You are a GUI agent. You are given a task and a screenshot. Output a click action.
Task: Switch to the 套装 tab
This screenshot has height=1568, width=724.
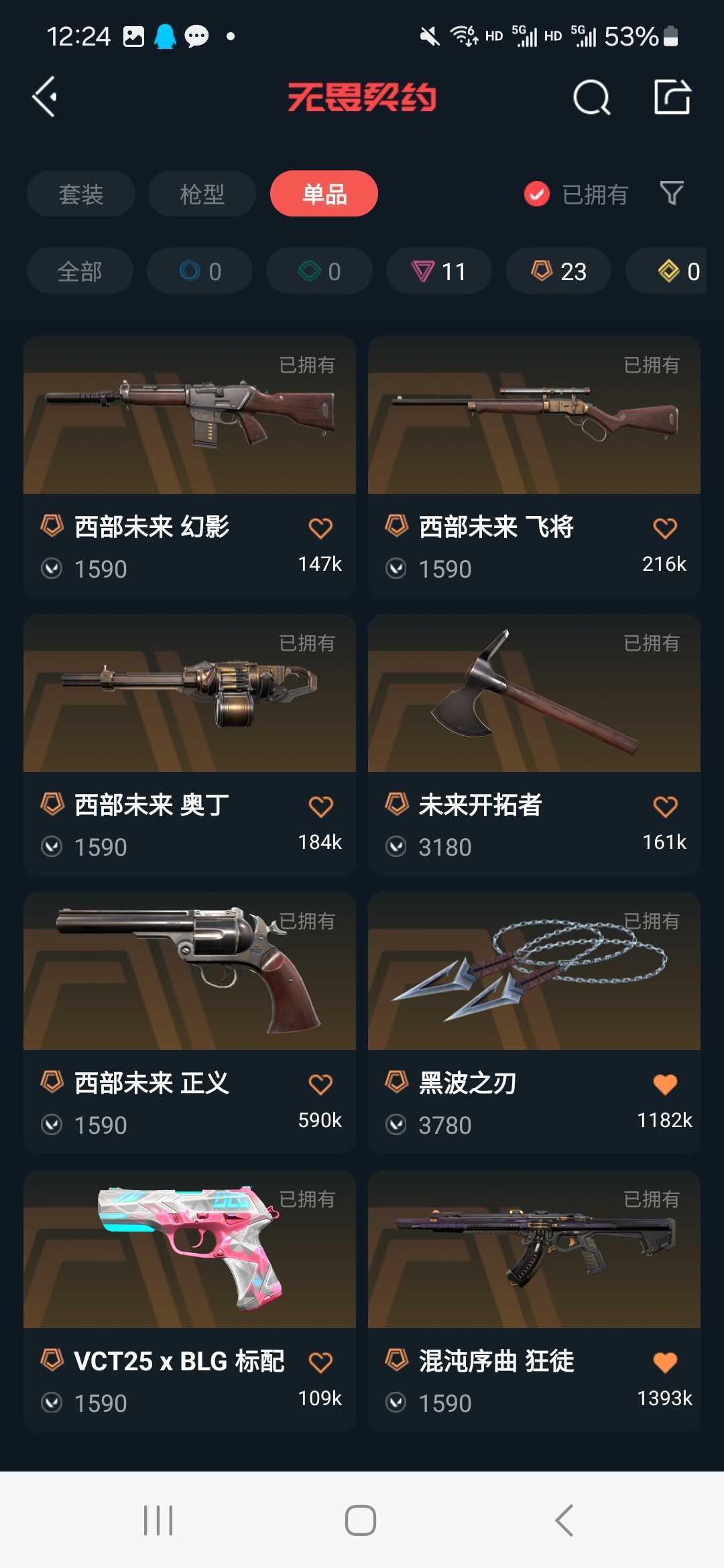[x=81, y=194]
